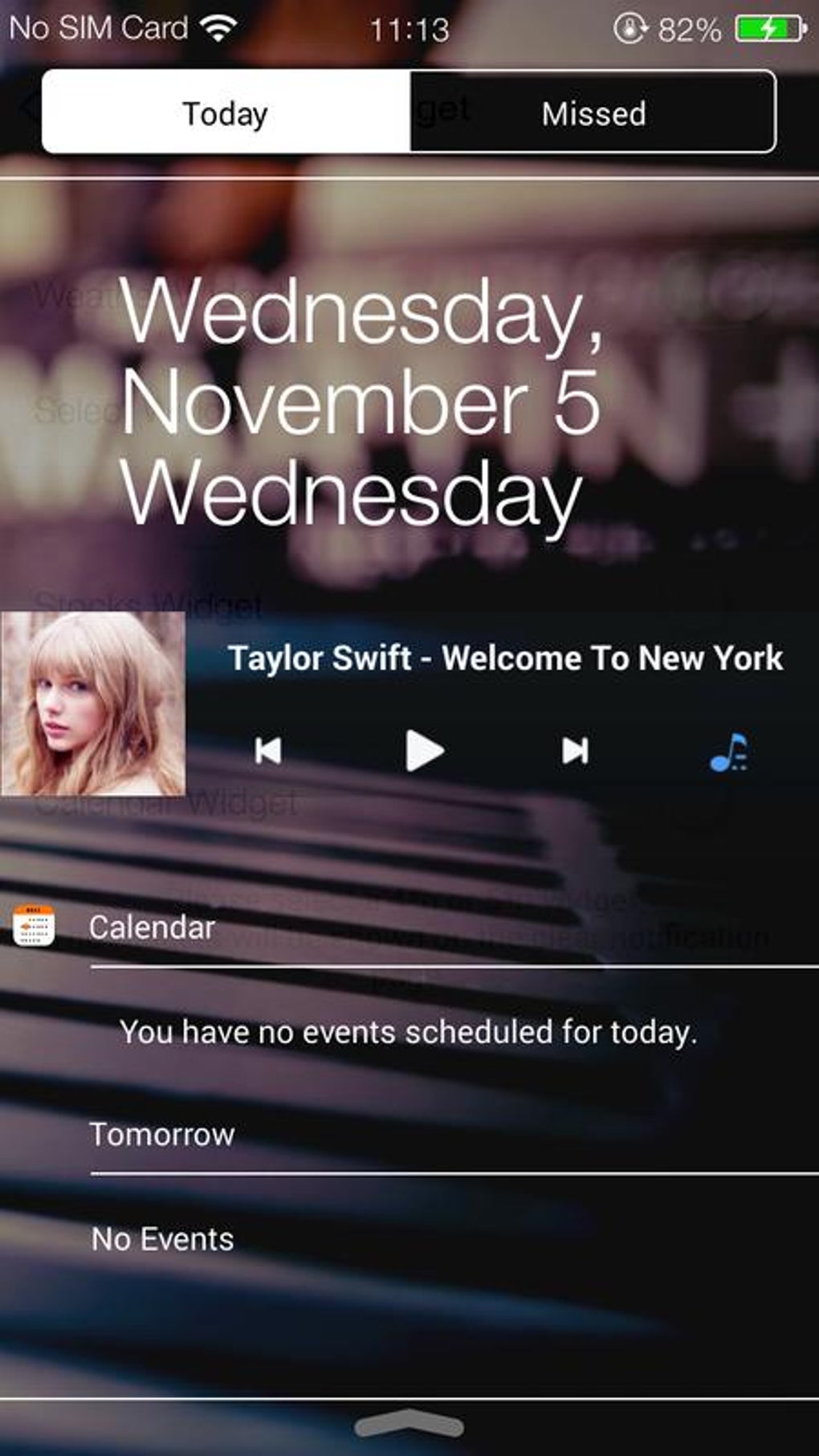Open the blue music note icon
819x1456 pixels.
(x=729, y=752)
